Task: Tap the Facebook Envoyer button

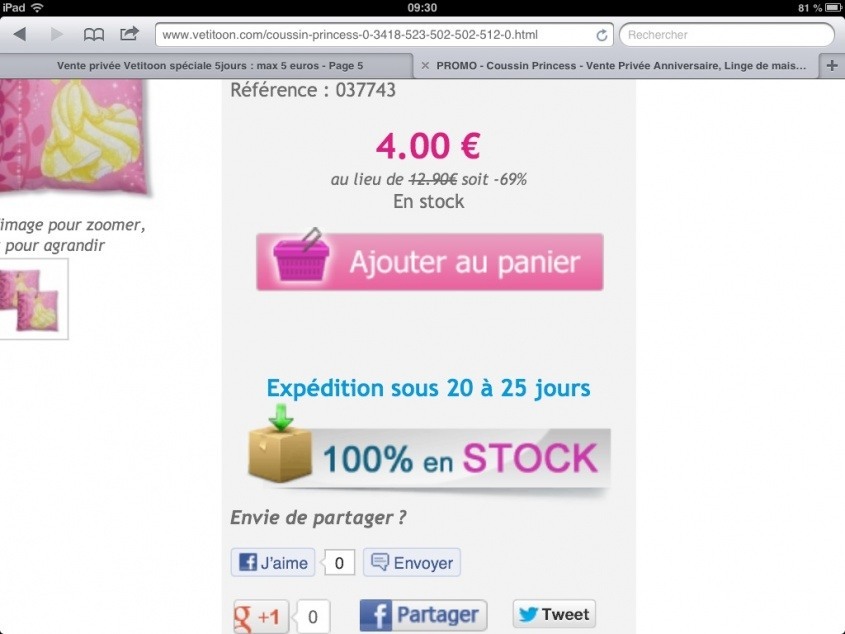Action: pos(412,562)
